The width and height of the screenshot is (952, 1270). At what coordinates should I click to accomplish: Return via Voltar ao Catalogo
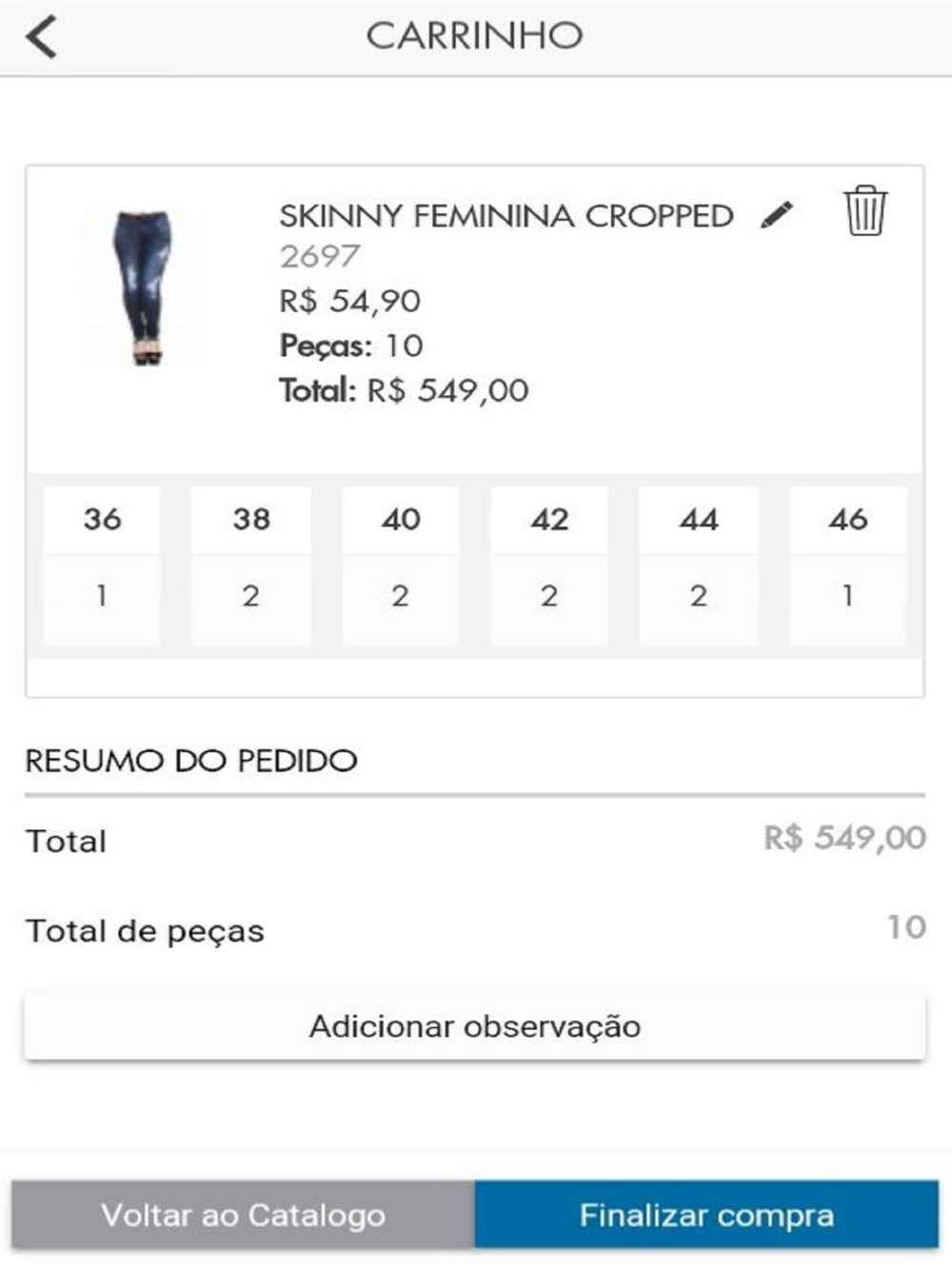point(243,1215)
